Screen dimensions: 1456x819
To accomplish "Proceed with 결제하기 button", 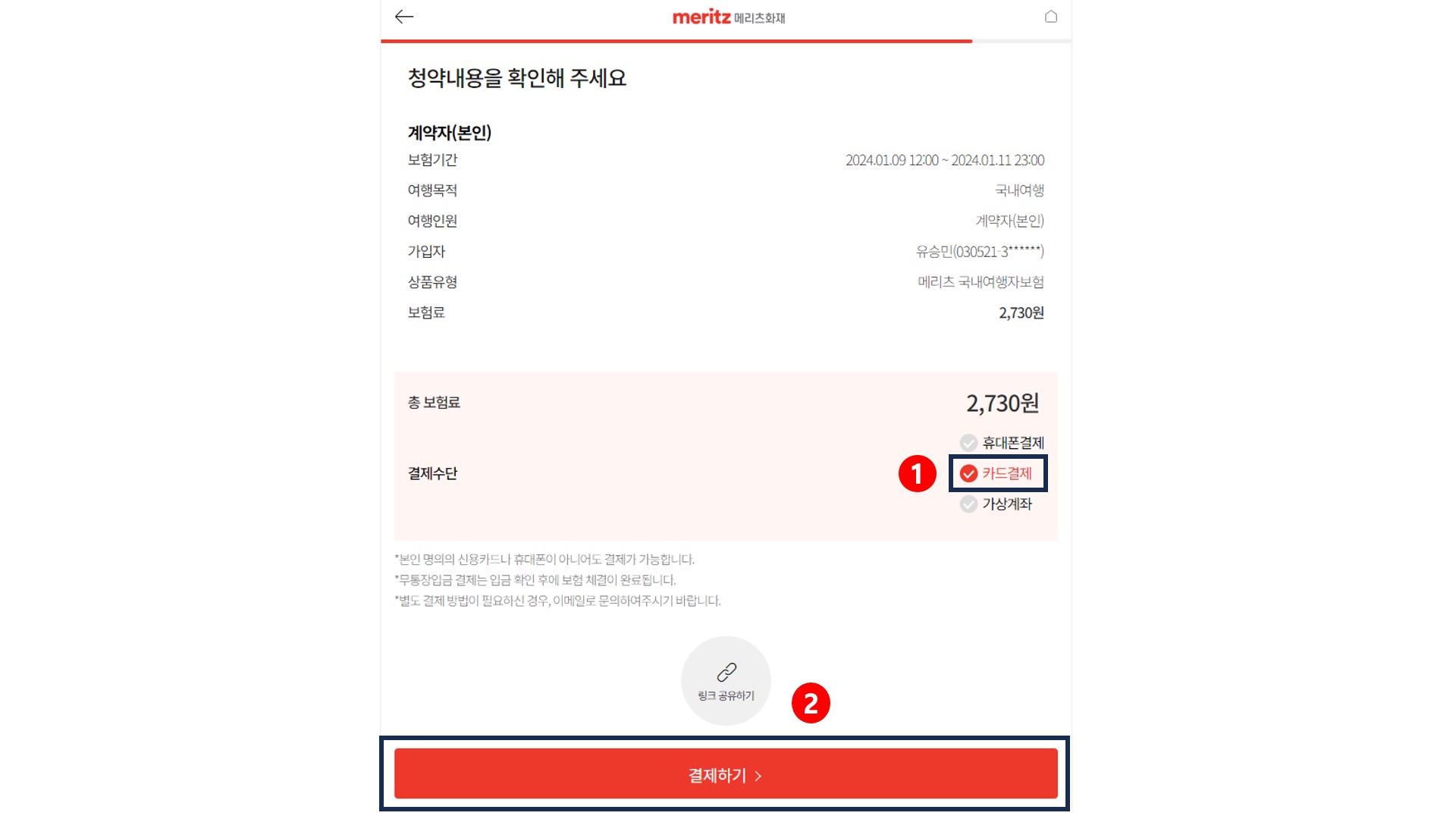I will coord(725,774).
